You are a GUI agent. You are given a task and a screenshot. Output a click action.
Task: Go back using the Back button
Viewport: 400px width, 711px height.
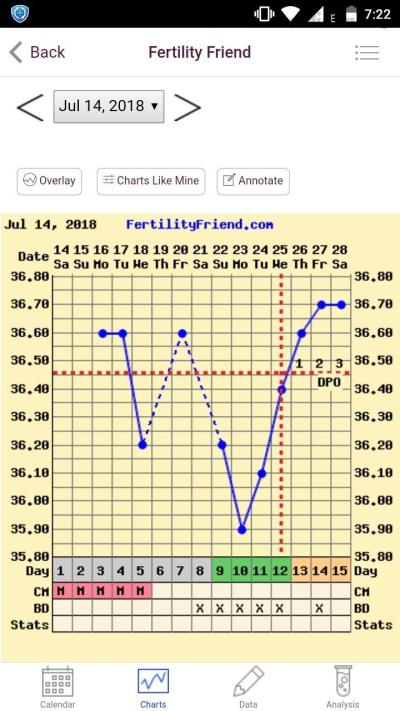pos(37,52)
